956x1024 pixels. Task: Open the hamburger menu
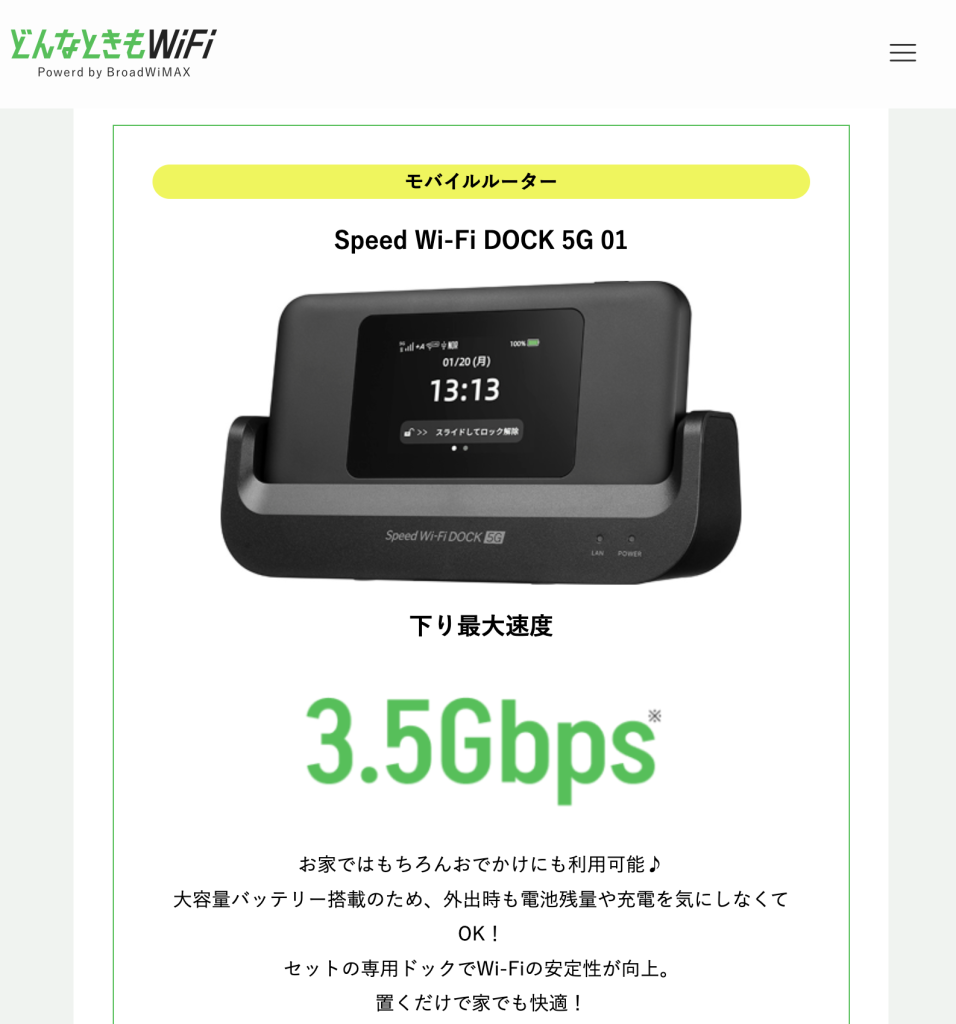[902, 53]
